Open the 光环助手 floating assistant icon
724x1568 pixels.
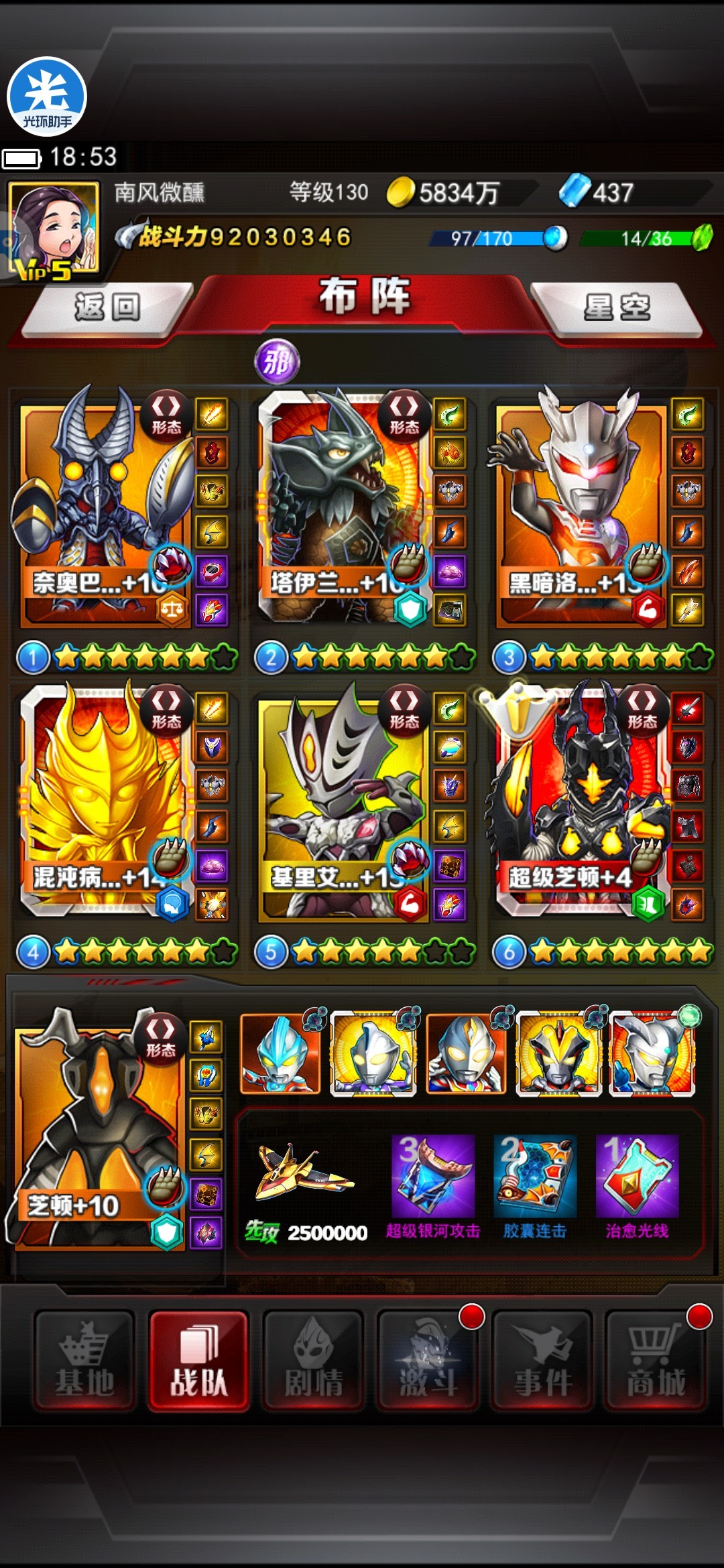[47, 96]
